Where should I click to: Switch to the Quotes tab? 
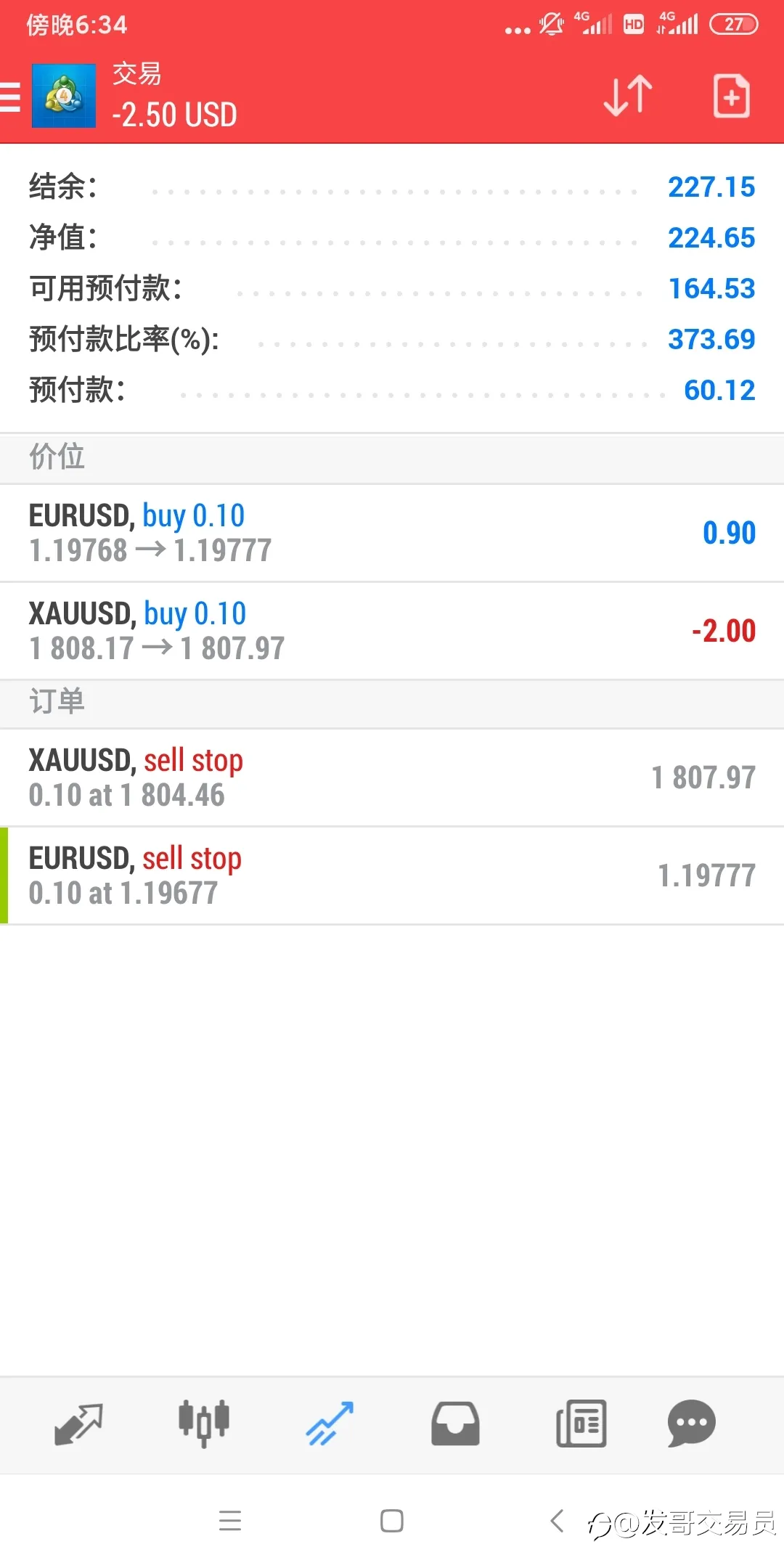coord(78,1424)
